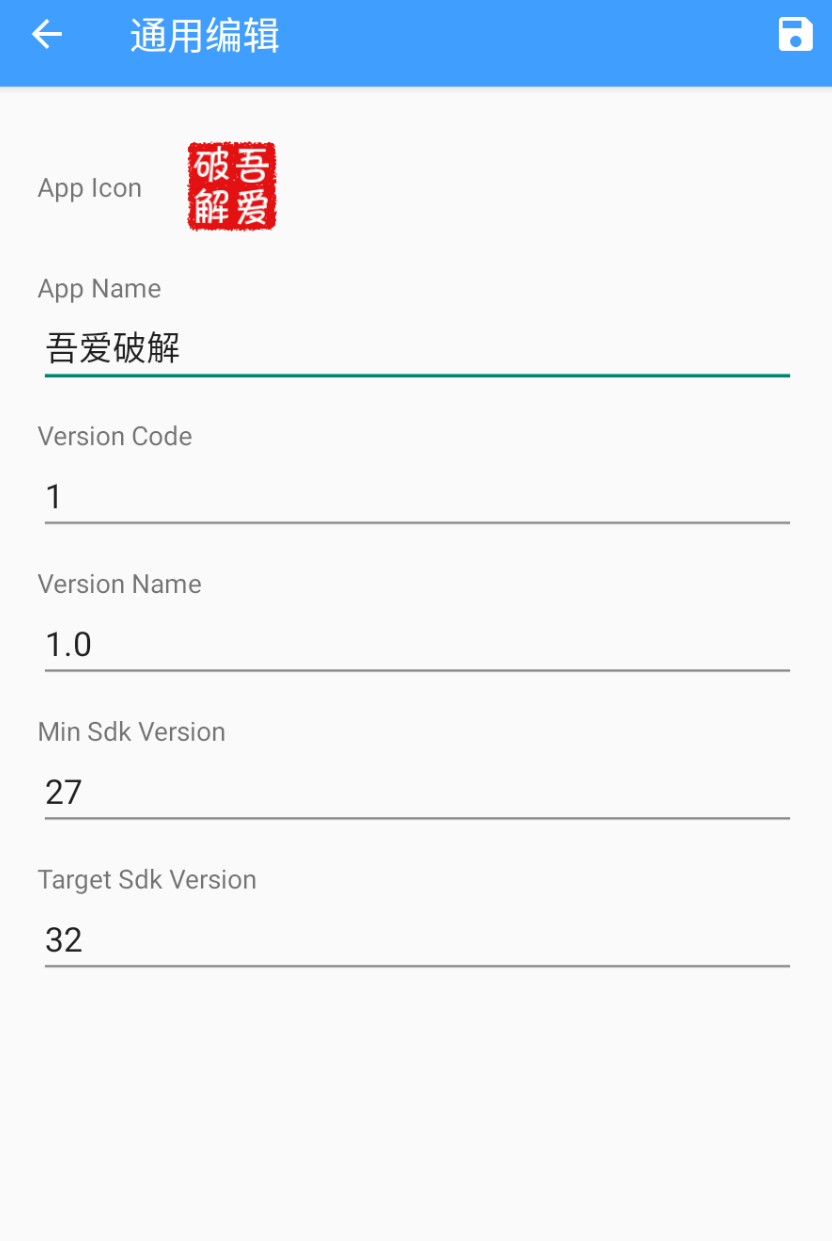Click the Target Sdk Version label
The height and width of the screenshot is (1241, 832).
pos(147,880)
